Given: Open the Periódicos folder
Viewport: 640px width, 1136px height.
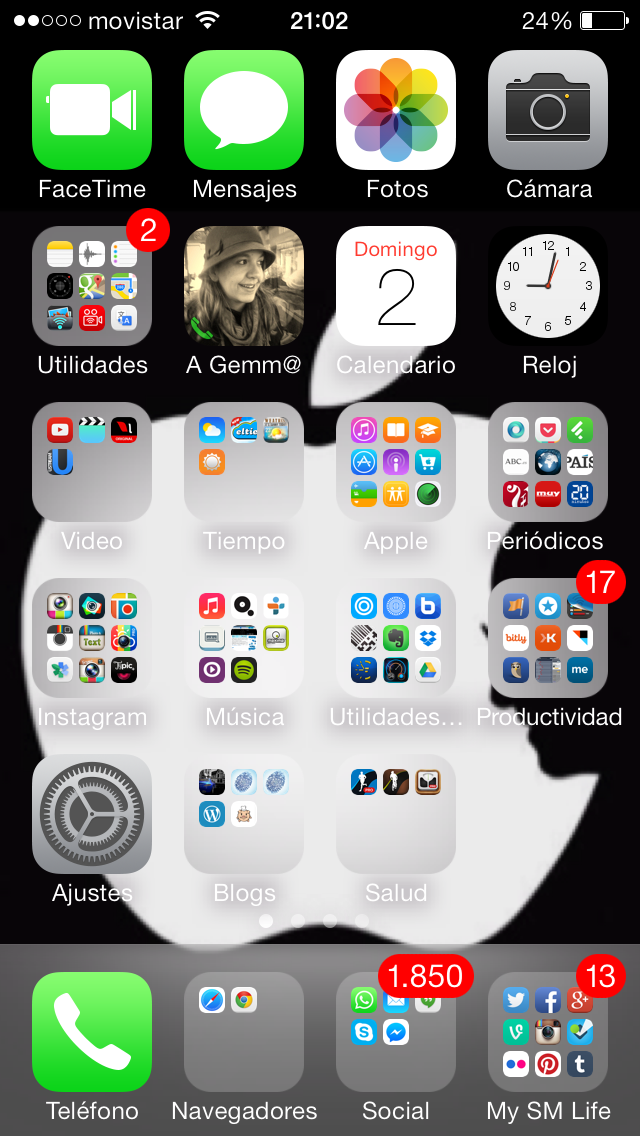Looking at the screenshot, I should click(548, 462).
